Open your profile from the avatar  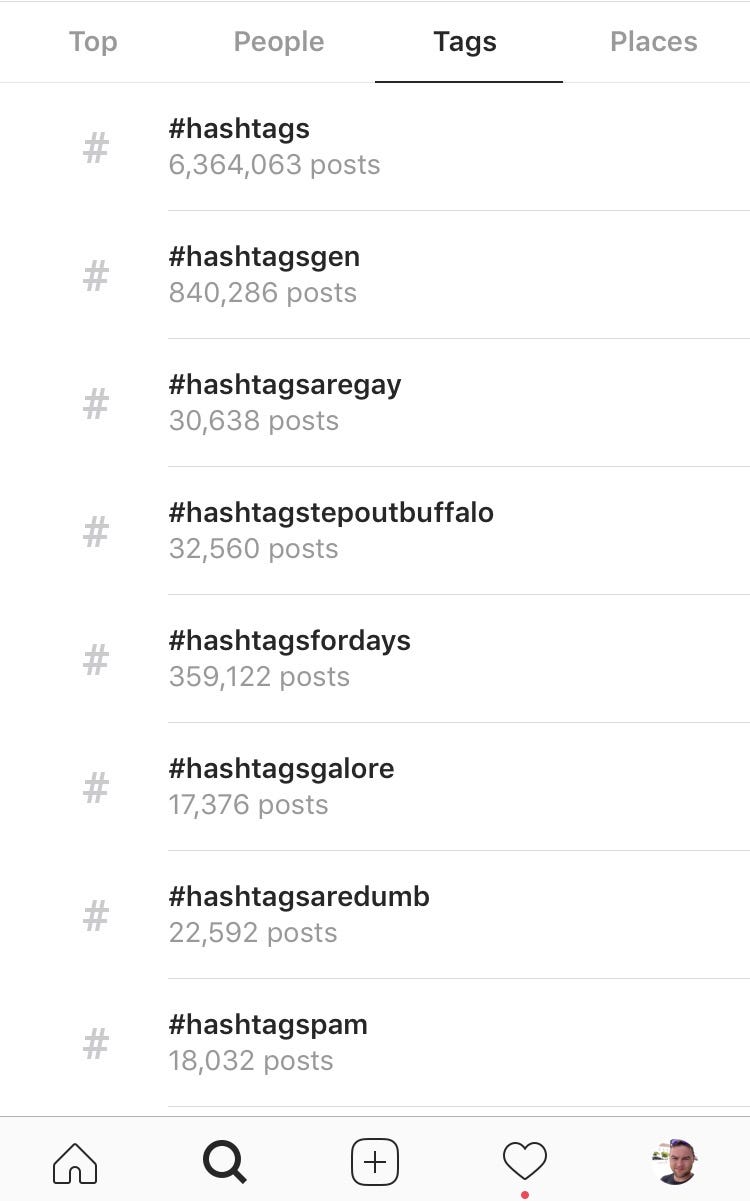point(674,1162)
